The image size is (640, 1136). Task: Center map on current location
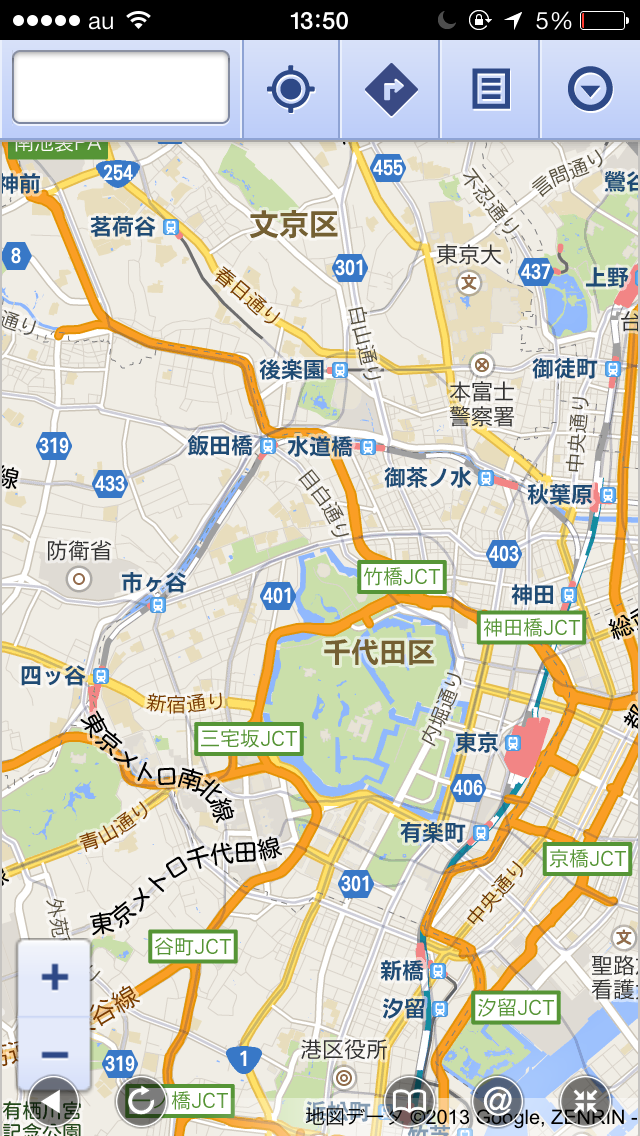(291, 90)
